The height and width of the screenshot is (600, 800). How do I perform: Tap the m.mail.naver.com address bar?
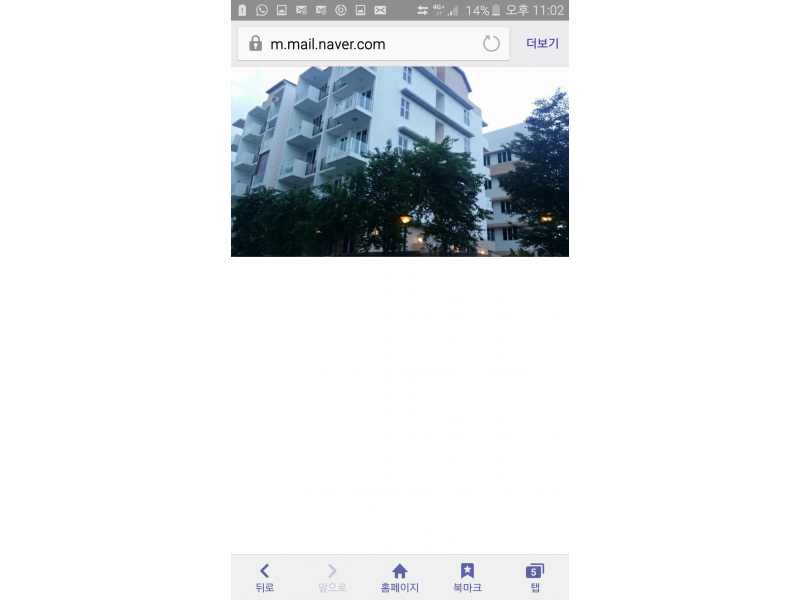360,44
